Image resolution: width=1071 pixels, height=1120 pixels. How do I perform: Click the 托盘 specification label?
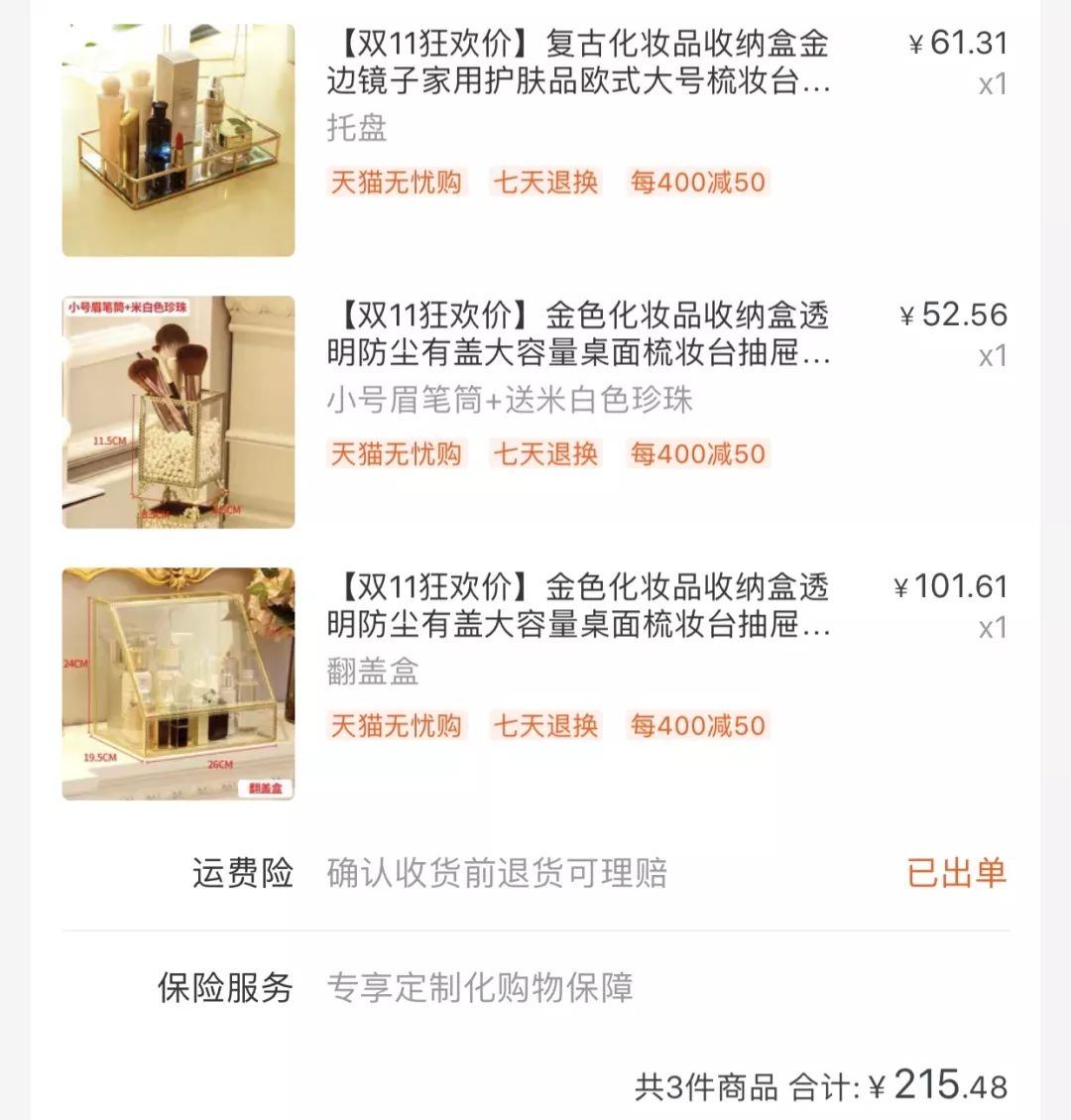[354, 127]
